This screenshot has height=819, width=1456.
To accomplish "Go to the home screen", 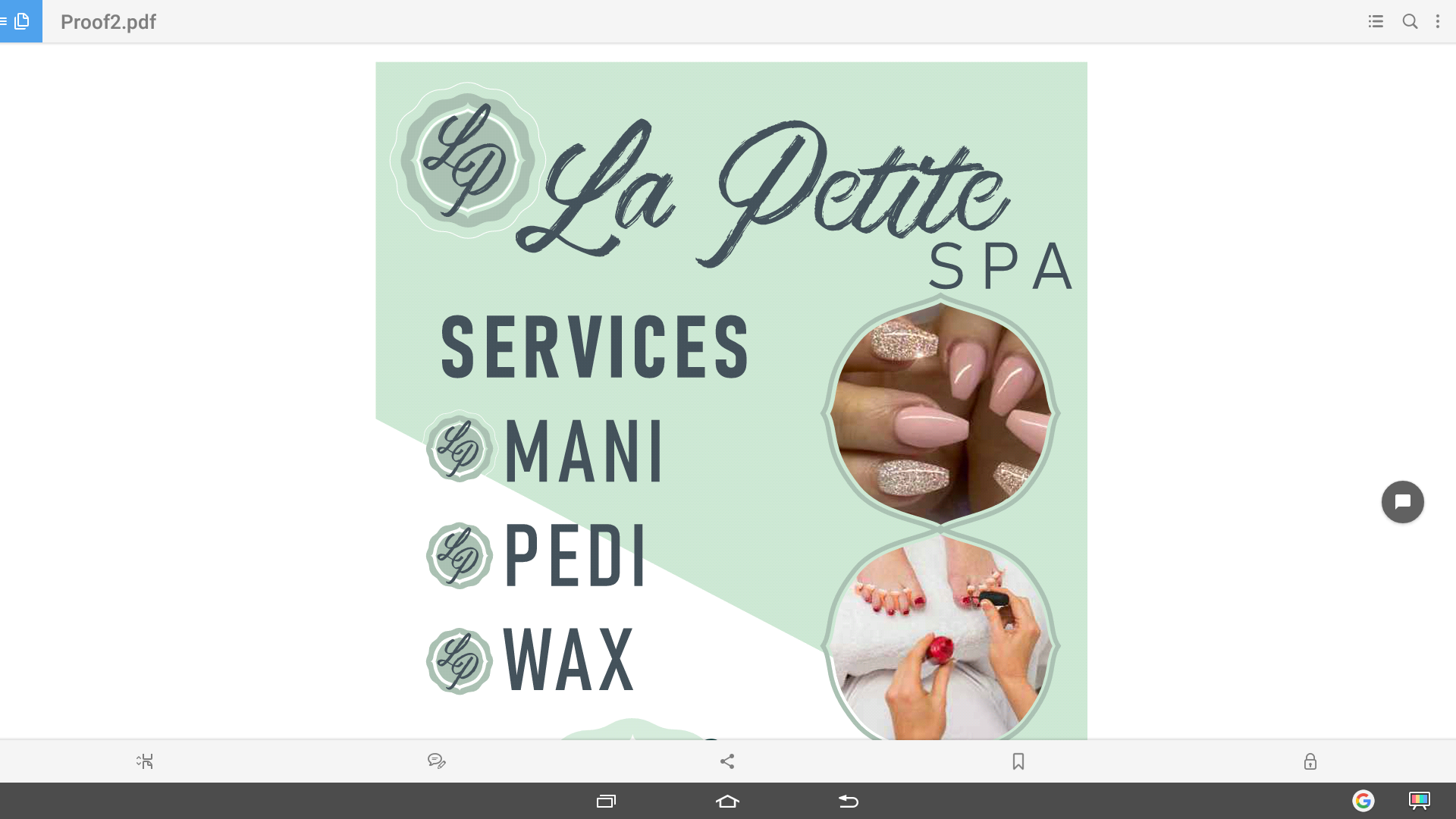I will point(727,802).
